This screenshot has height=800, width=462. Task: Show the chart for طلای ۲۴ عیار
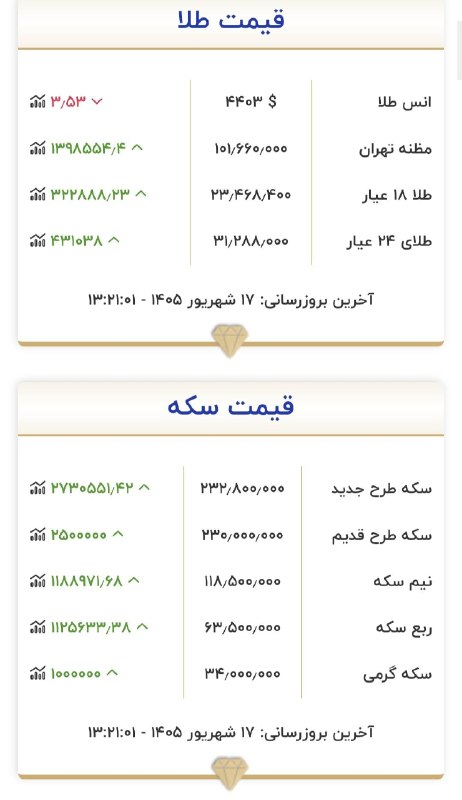(38, 240)
